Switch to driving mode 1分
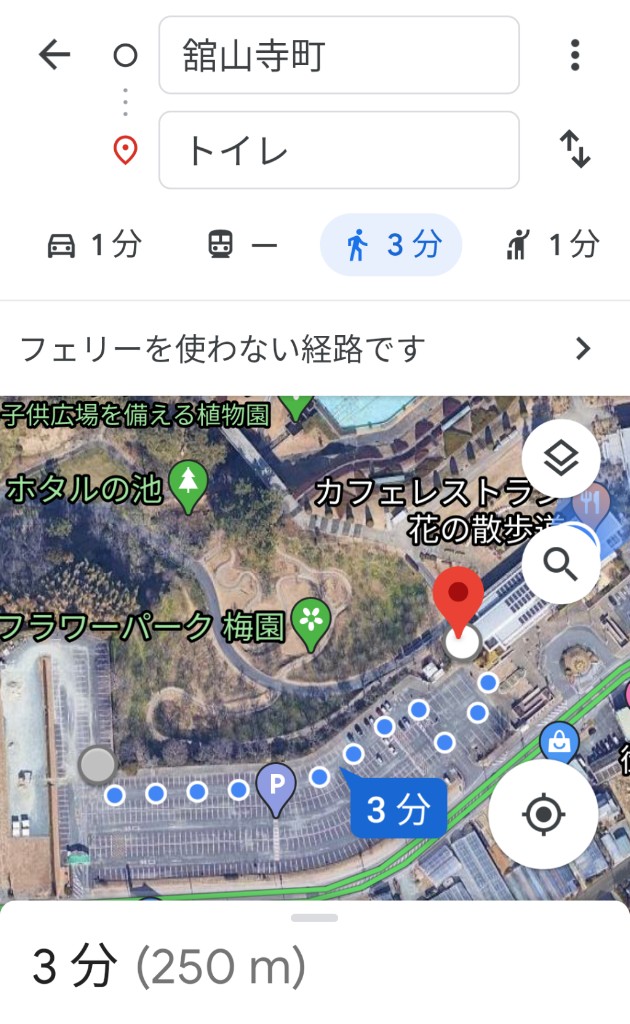The image size is (630, 1024). 94,245
